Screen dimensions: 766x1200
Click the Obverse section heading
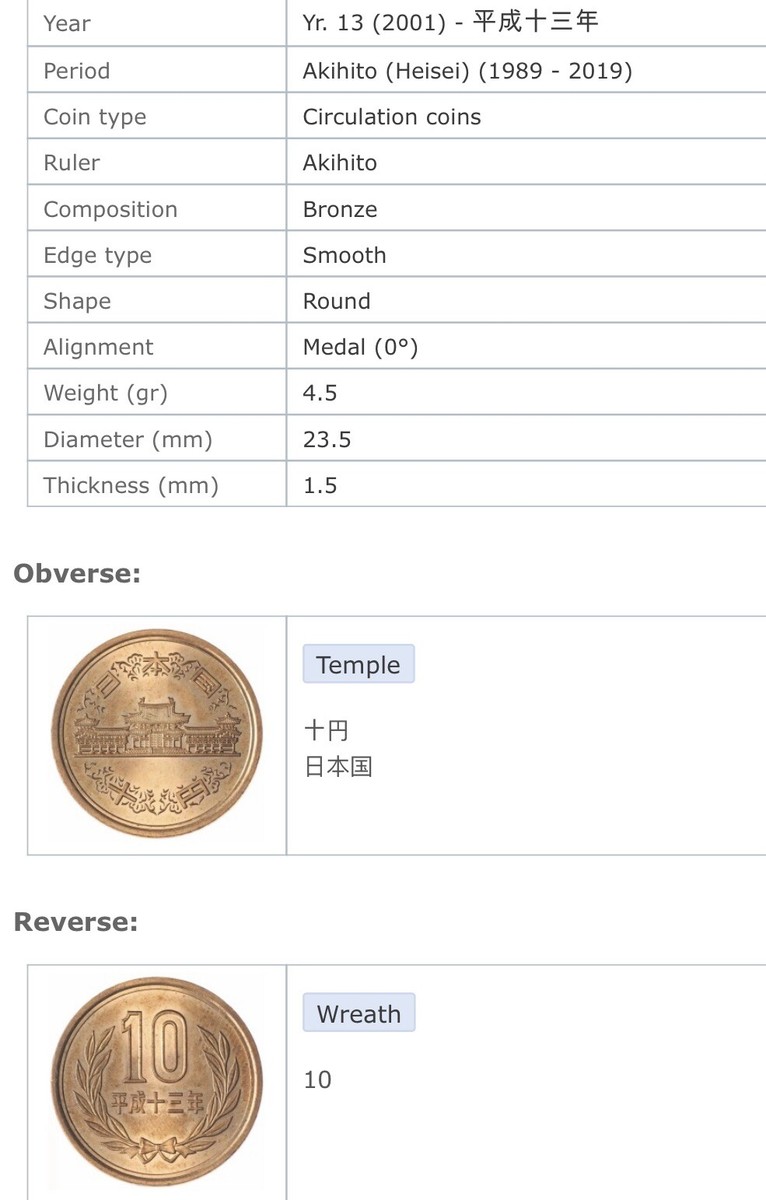click(77, 573)
